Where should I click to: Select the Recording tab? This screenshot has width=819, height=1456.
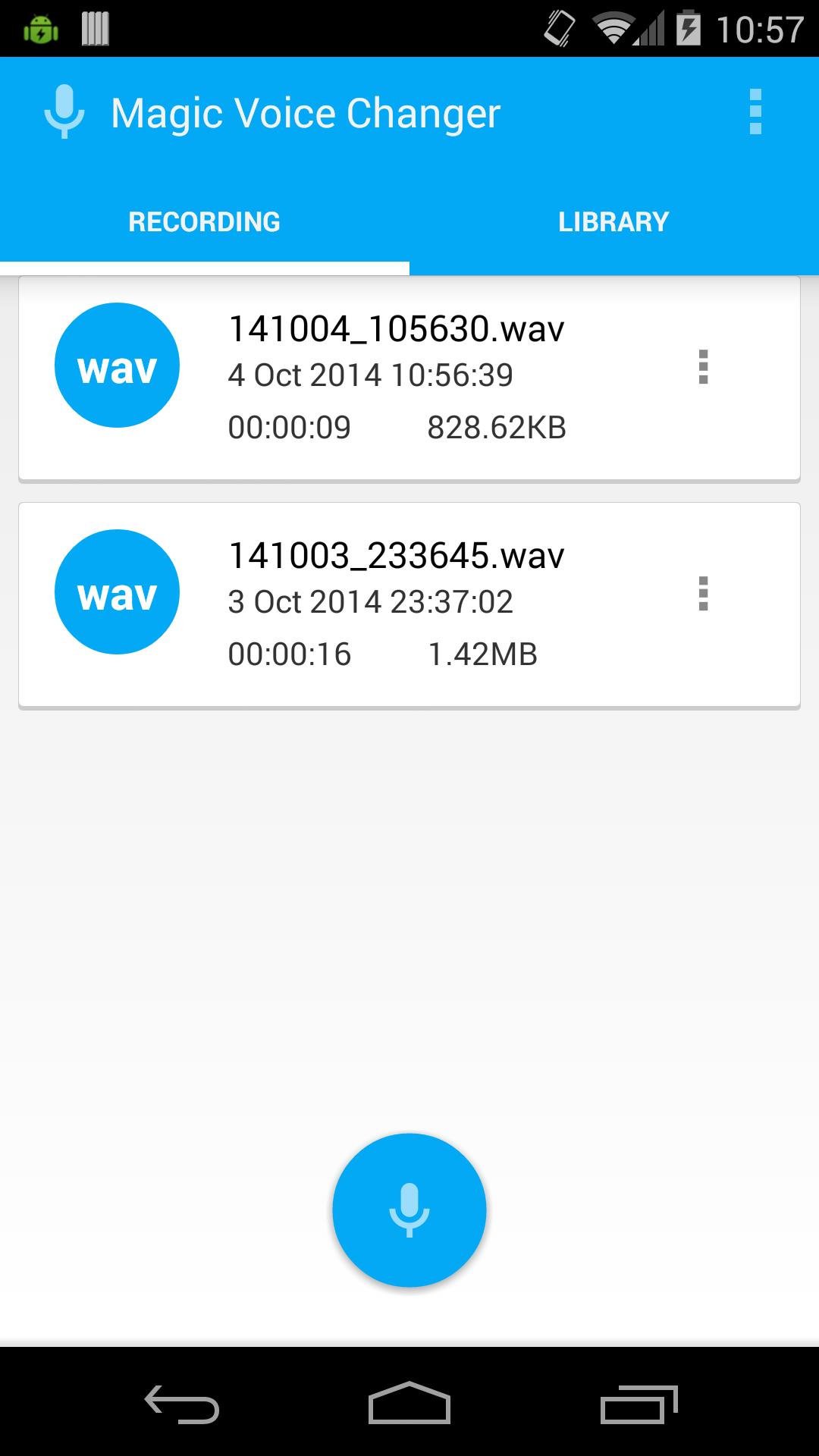[204, 221]
